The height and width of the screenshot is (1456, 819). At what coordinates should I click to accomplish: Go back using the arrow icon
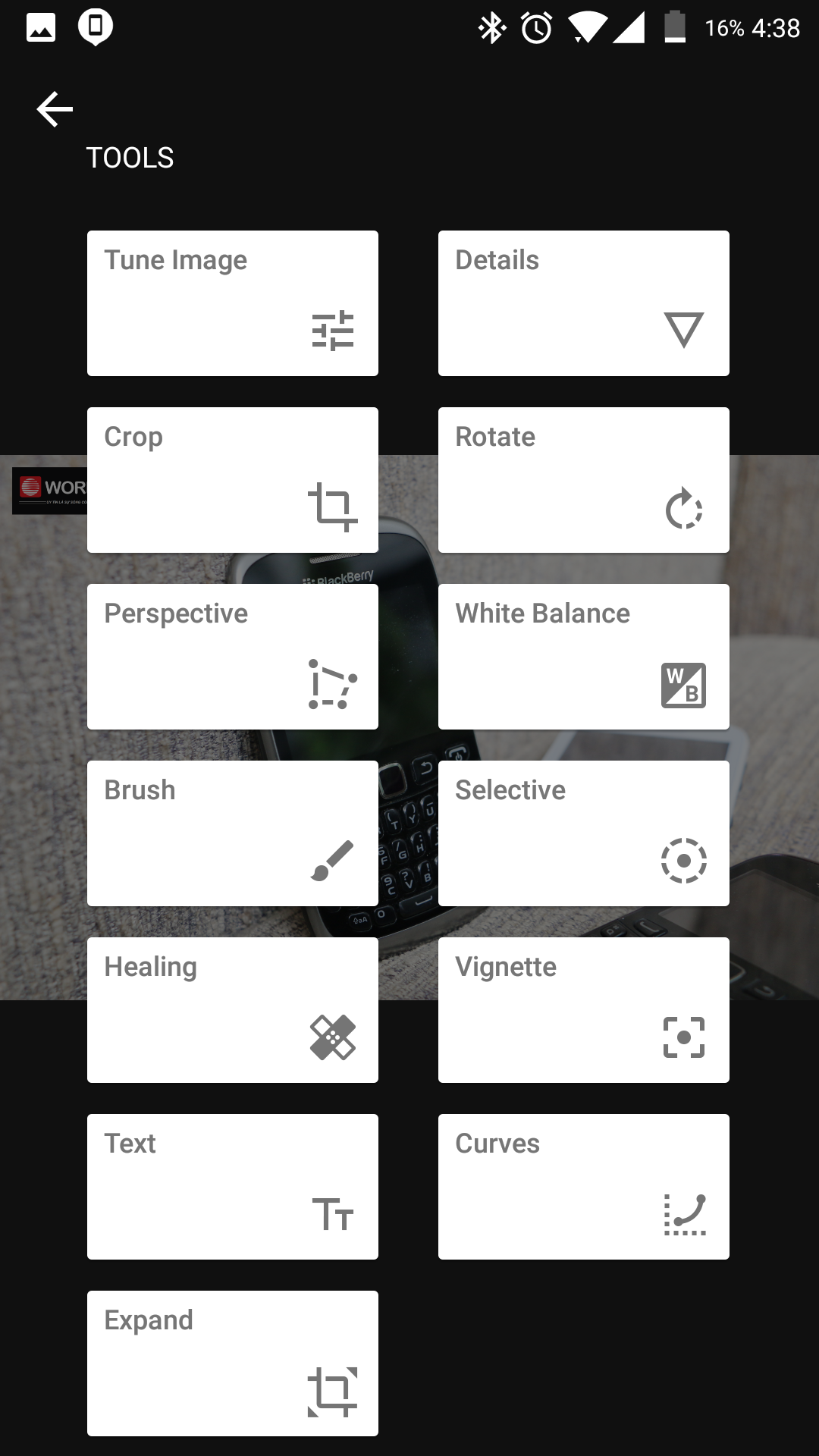[55, 109]
